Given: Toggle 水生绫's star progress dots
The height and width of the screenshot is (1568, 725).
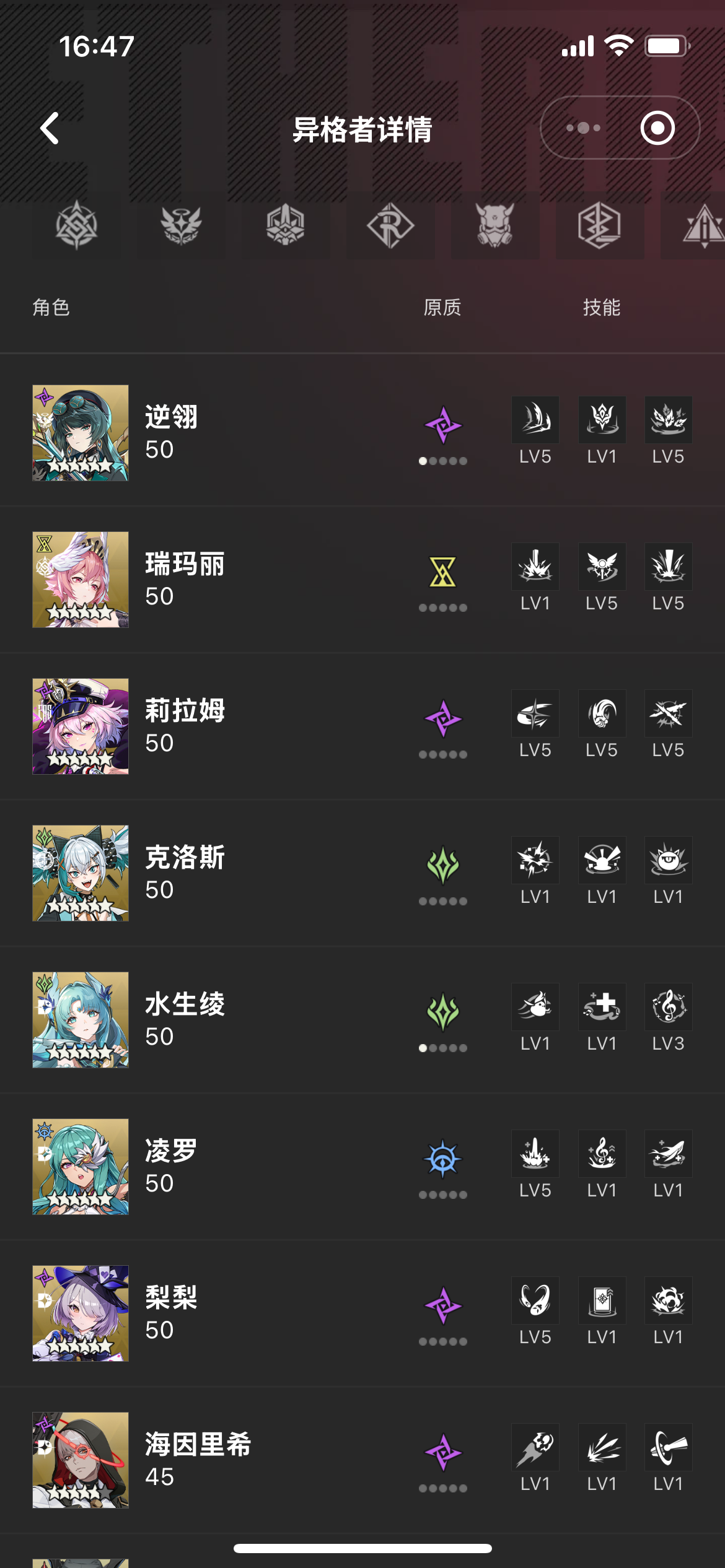Looking at the screenshot, I should pyautogui.click(x=443, y=1047).
